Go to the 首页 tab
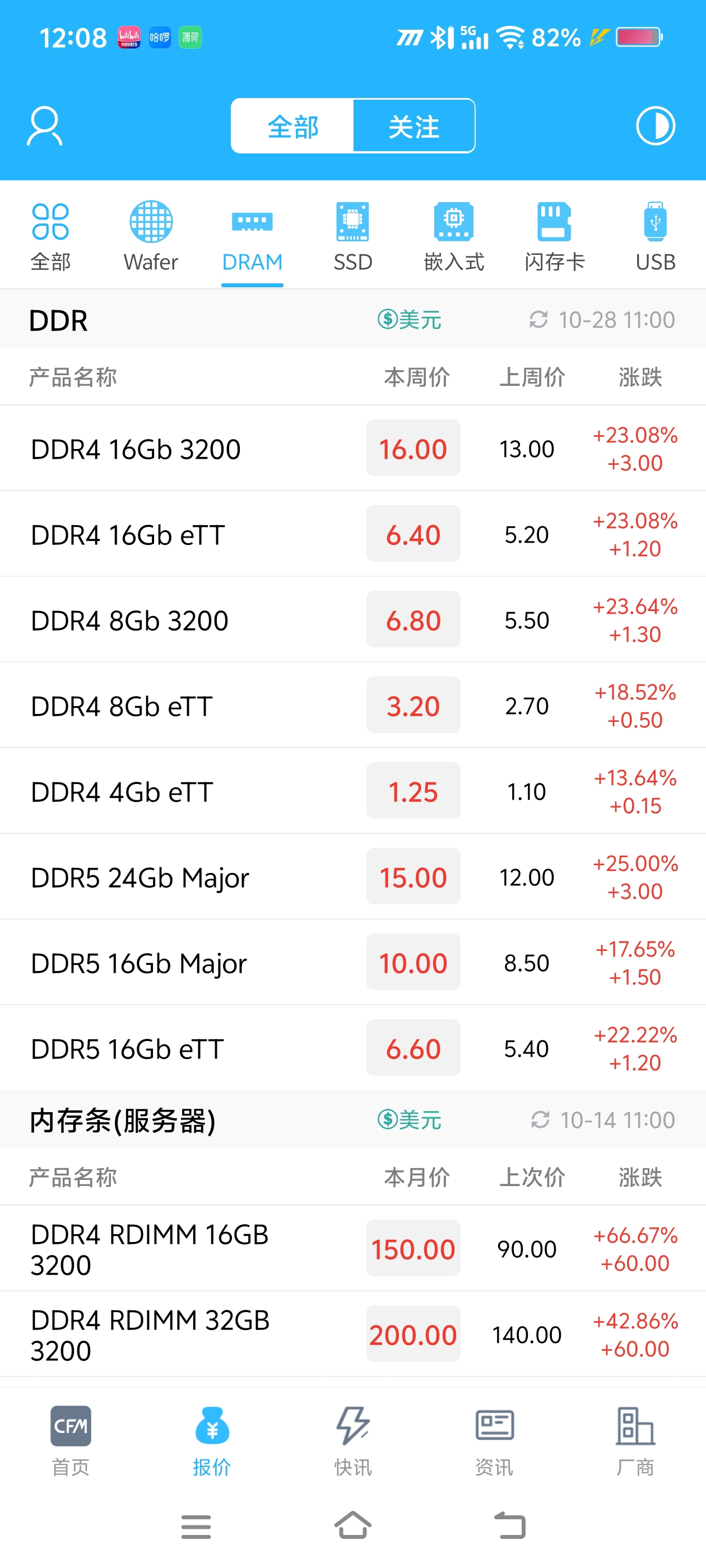Screen dimensions: 706x1568 pos(71,1440)
